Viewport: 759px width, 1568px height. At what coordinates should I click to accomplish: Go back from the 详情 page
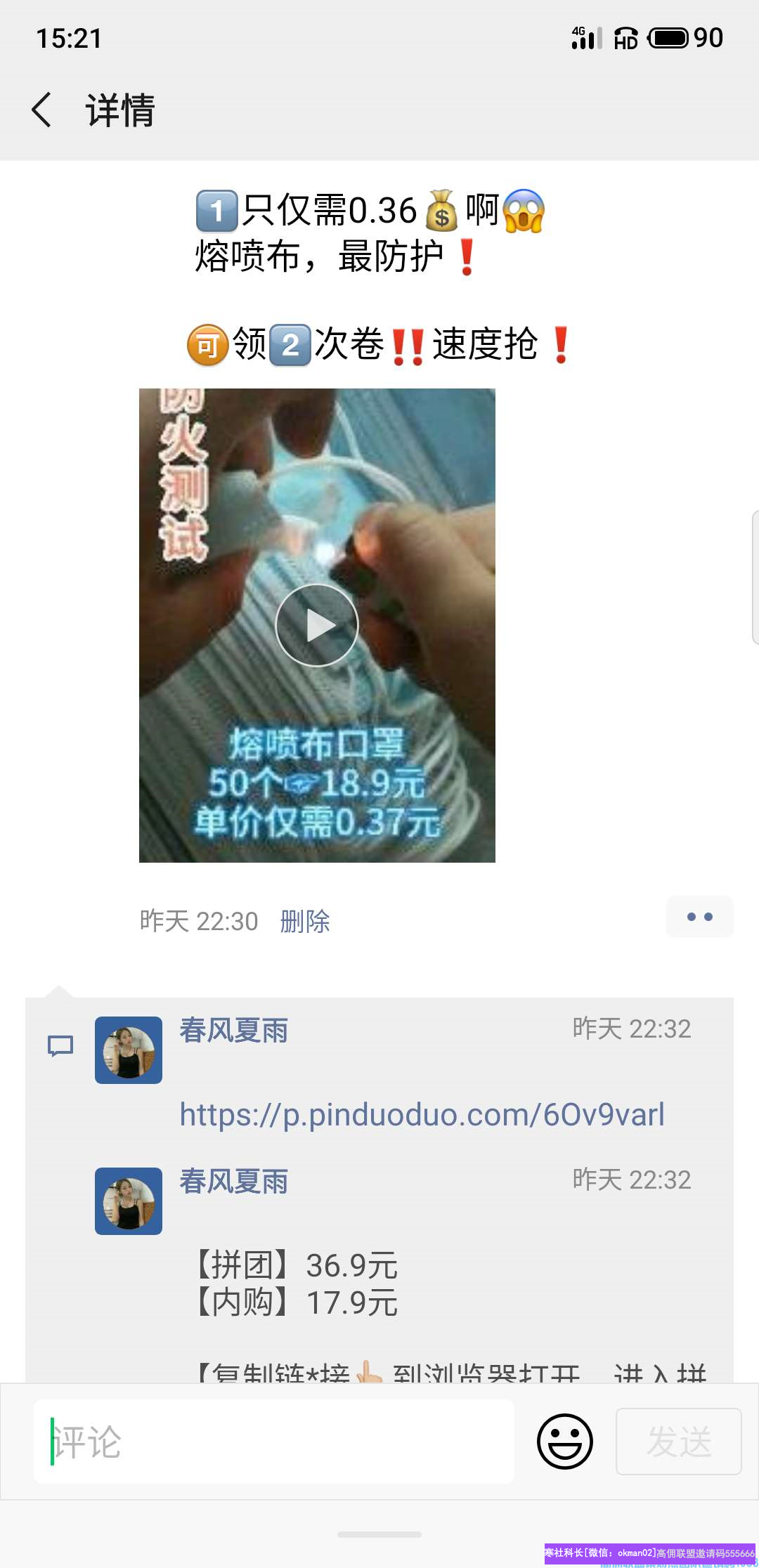pyautogui.click(x=42, y=110)
